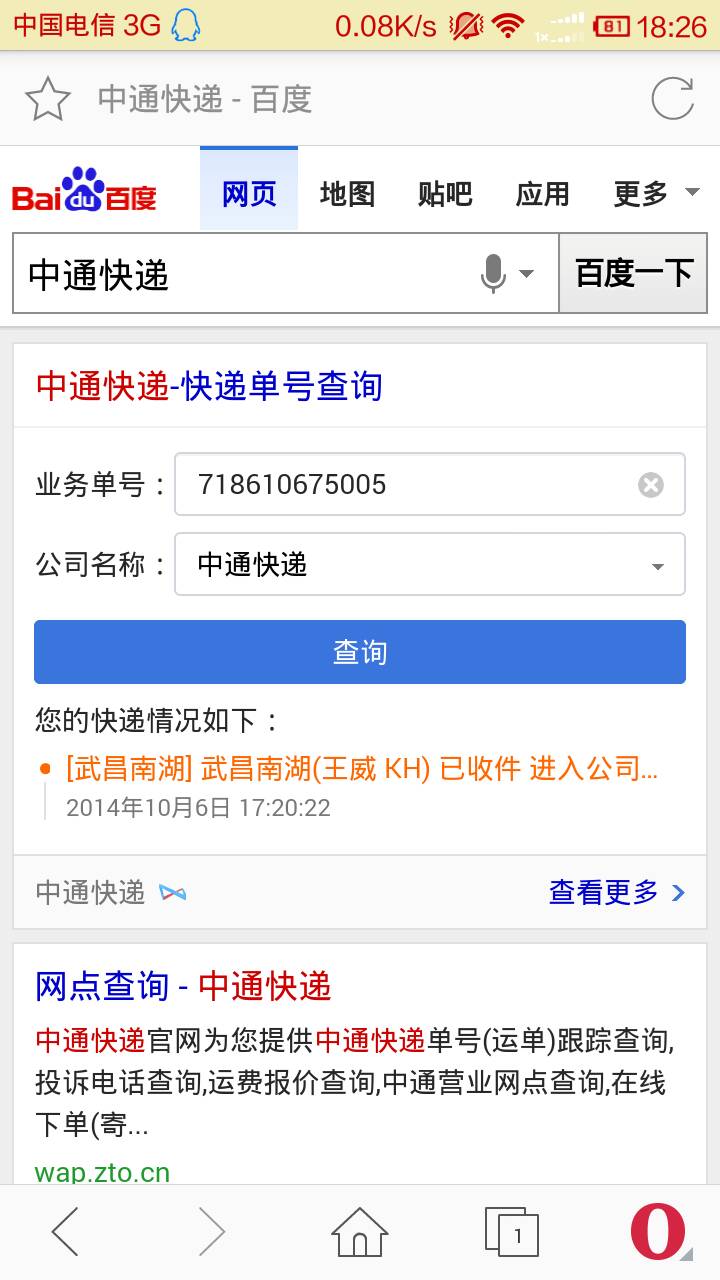Tap the forward navigation arrow
Screen dimensions: 720x1280
[211, 1232]
